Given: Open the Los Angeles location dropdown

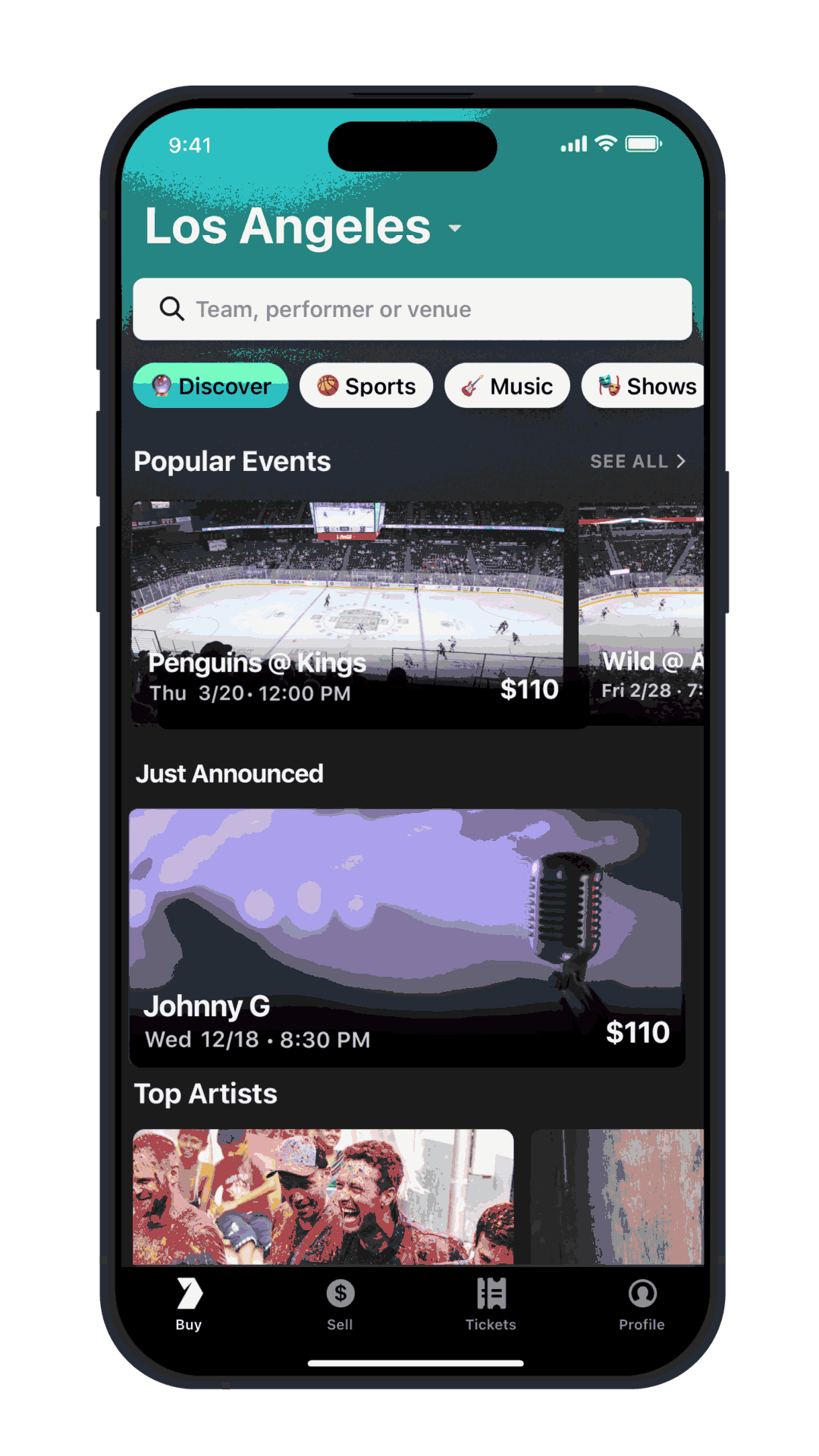Looking at the screenshot, I should click(x=303, y=227).
